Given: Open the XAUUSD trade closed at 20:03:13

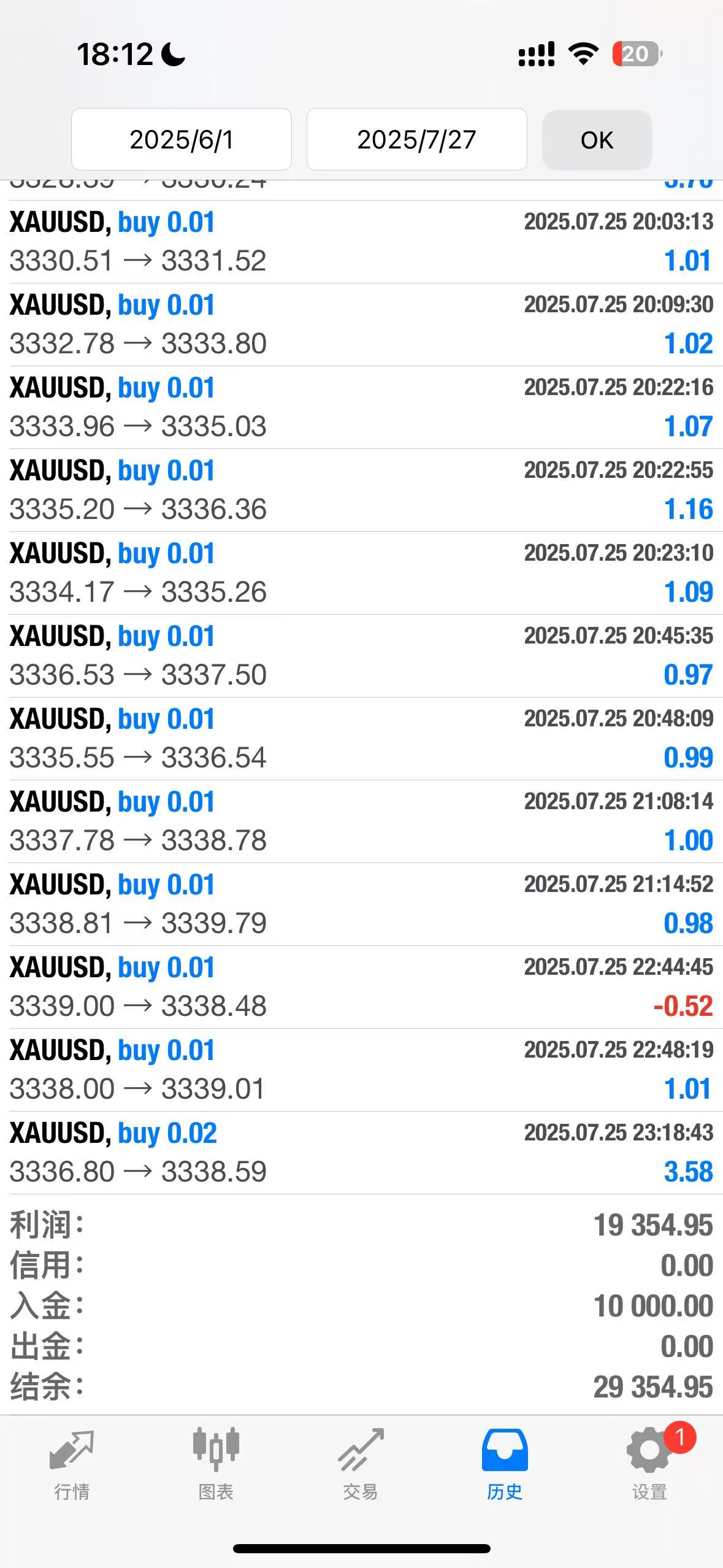Looking at the screenshot, I should point(361,242).
